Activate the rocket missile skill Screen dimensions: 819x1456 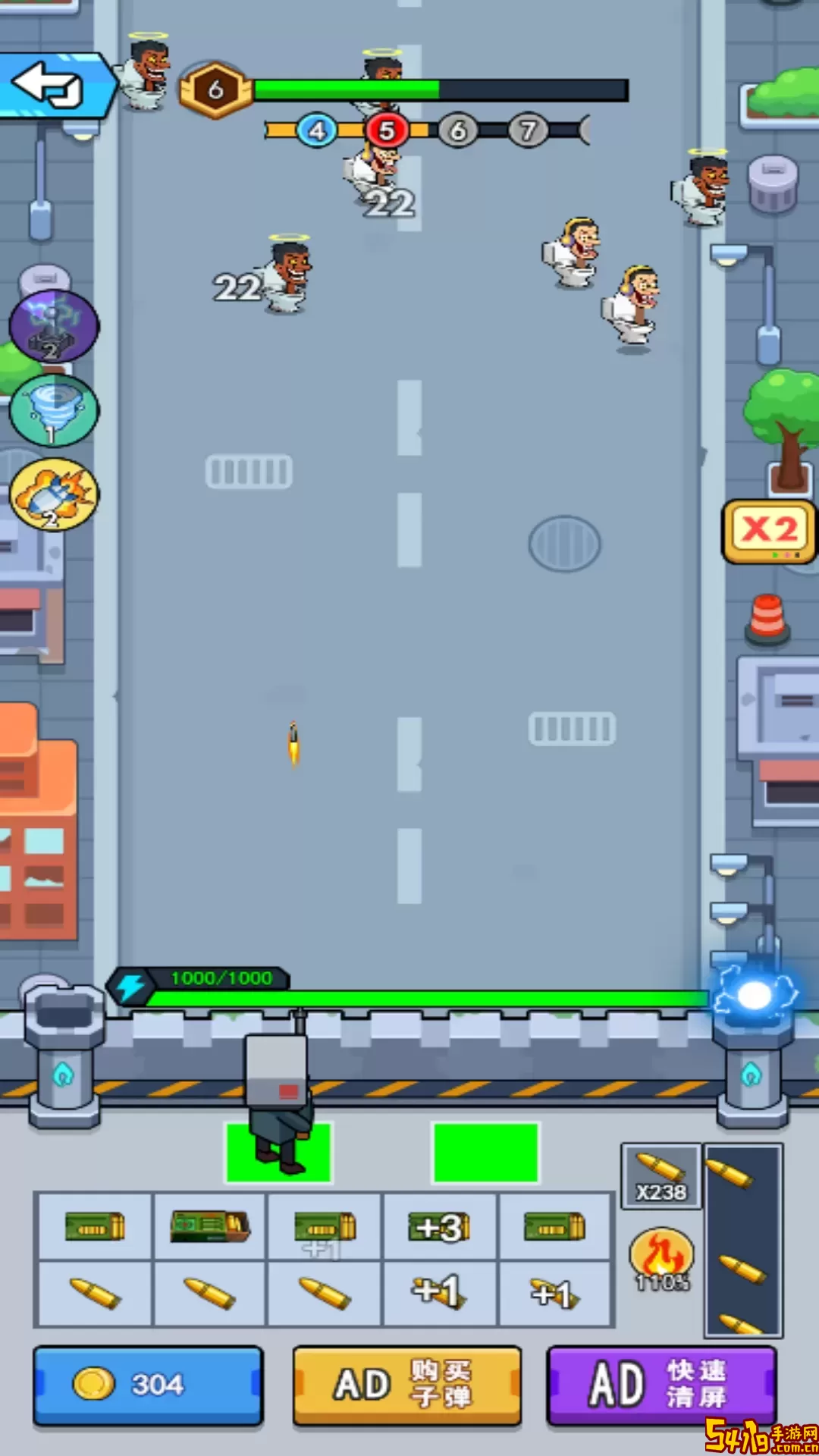coord(54,494)
